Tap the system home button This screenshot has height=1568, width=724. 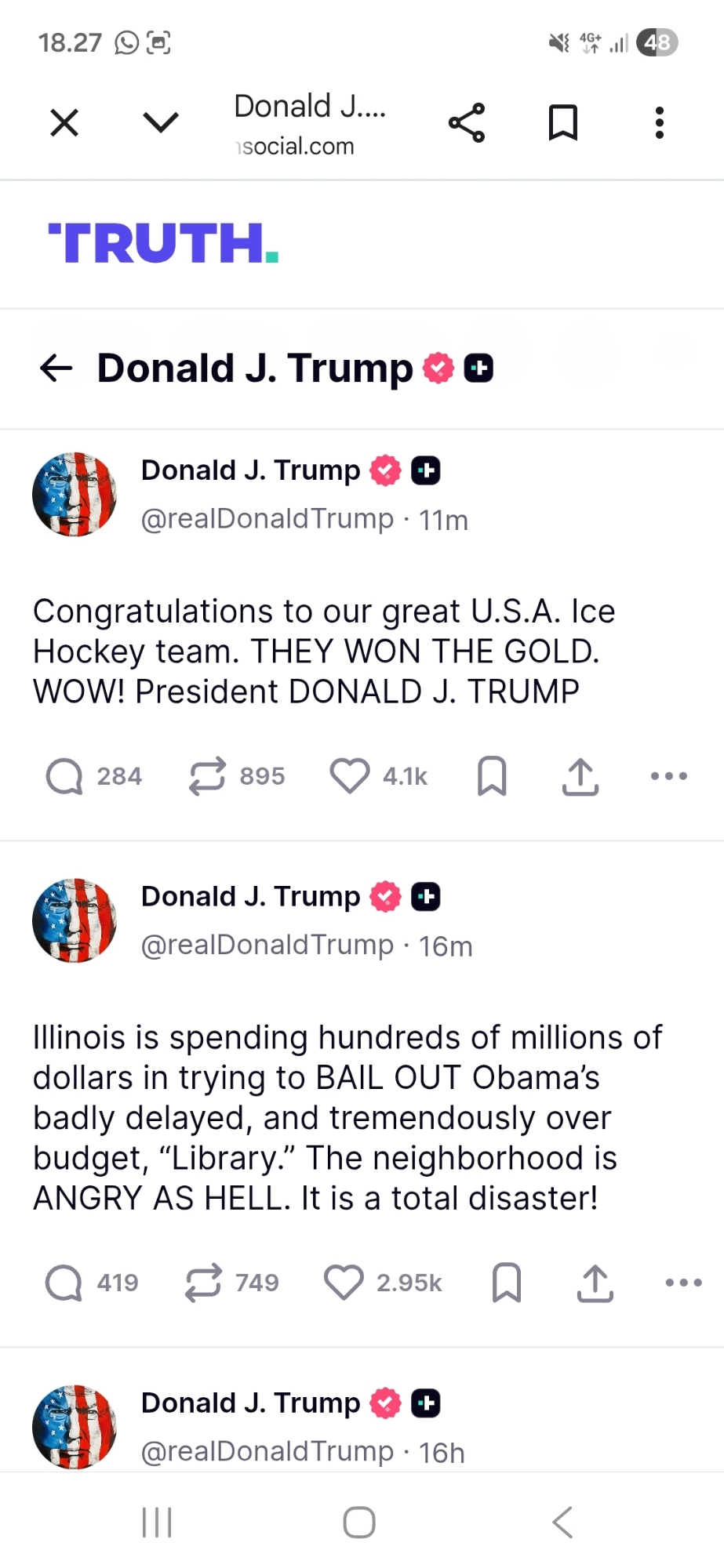359,1523
